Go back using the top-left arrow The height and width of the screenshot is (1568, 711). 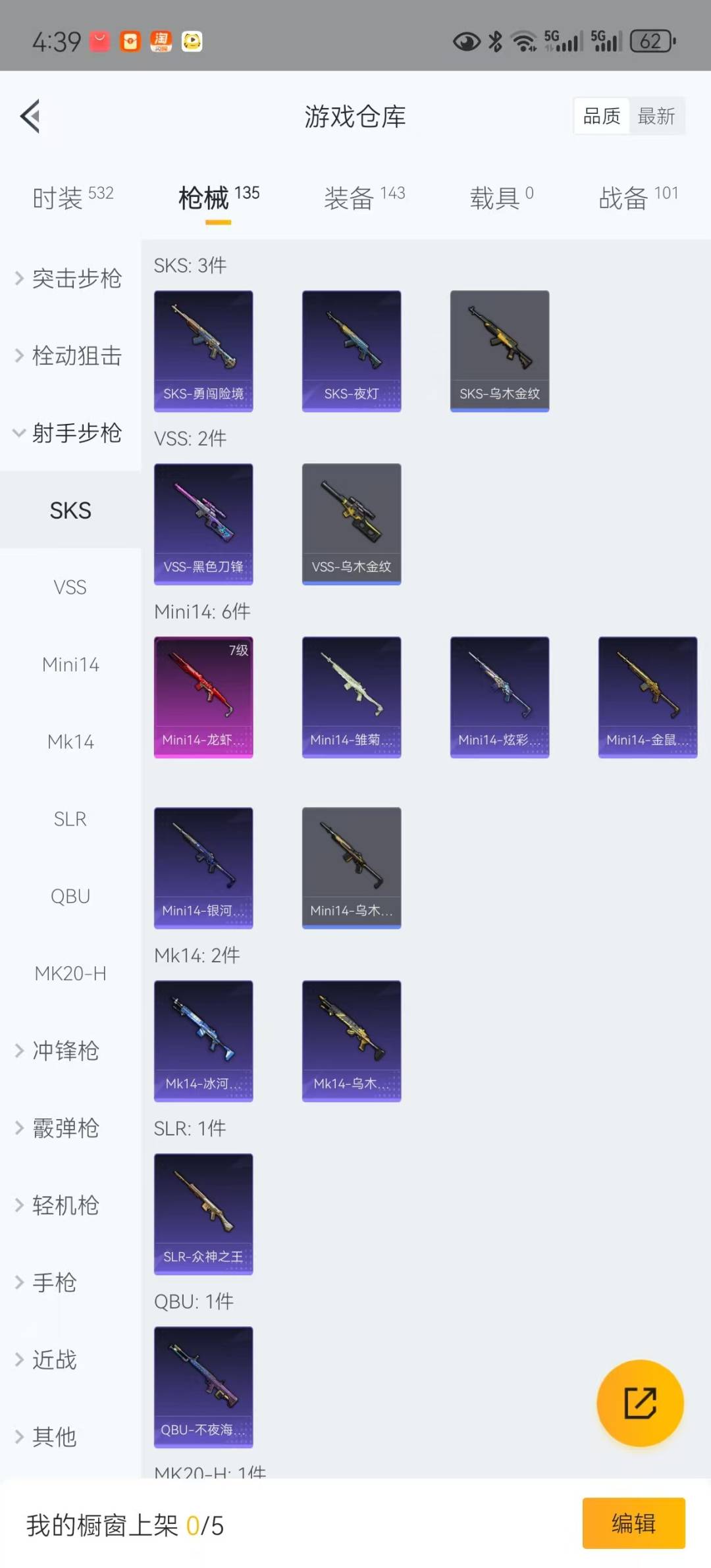(30, 116)
